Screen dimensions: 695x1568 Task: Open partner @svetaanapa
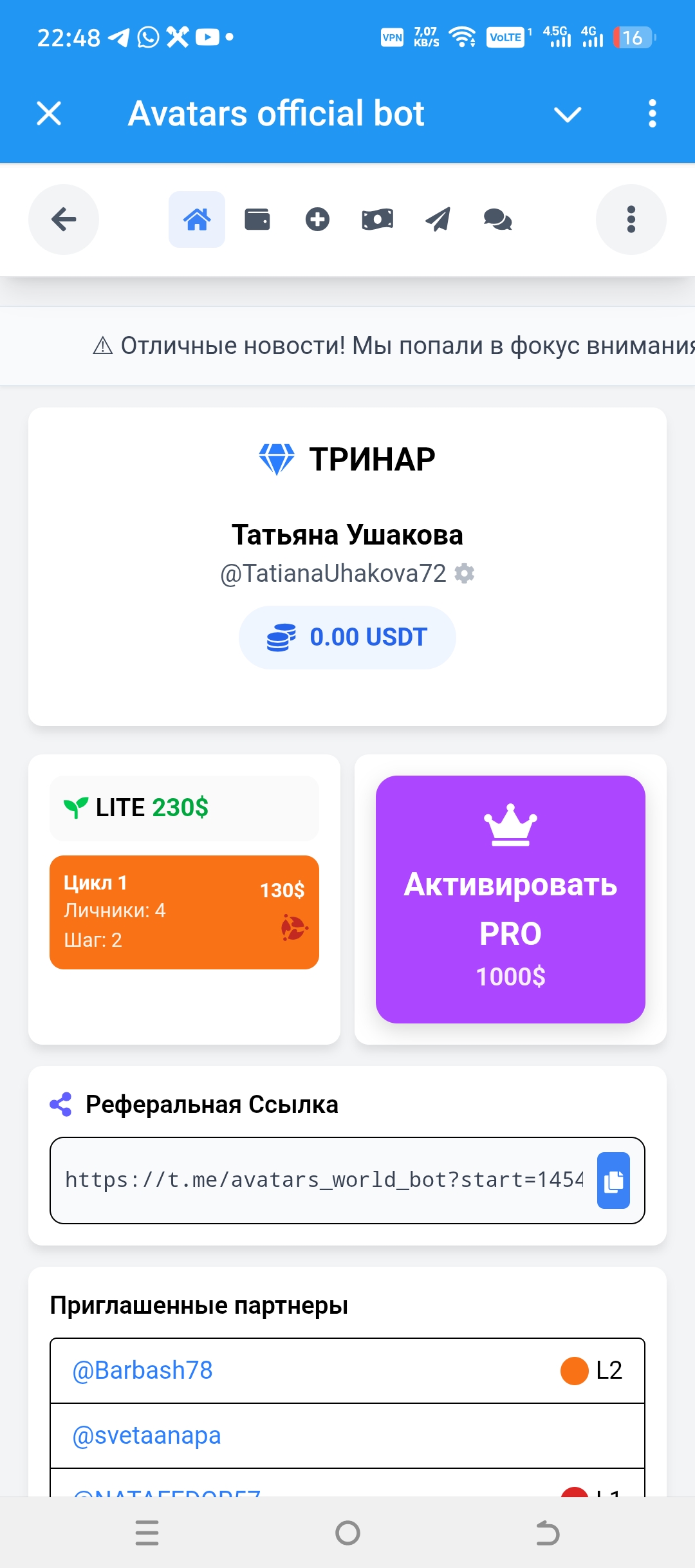click(147, 1435)
